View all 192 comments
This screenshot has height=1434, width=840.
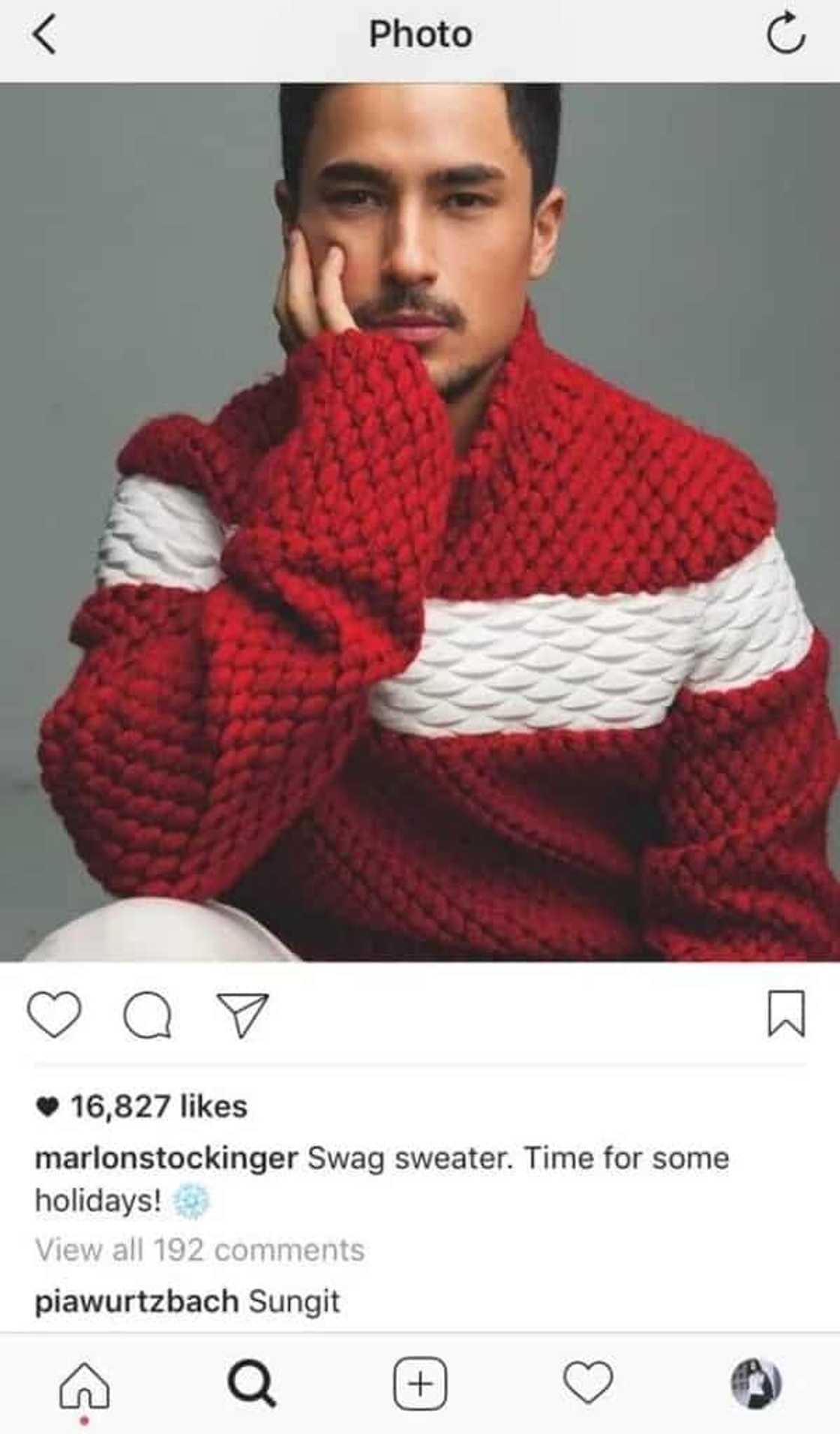click(199, 1250)
